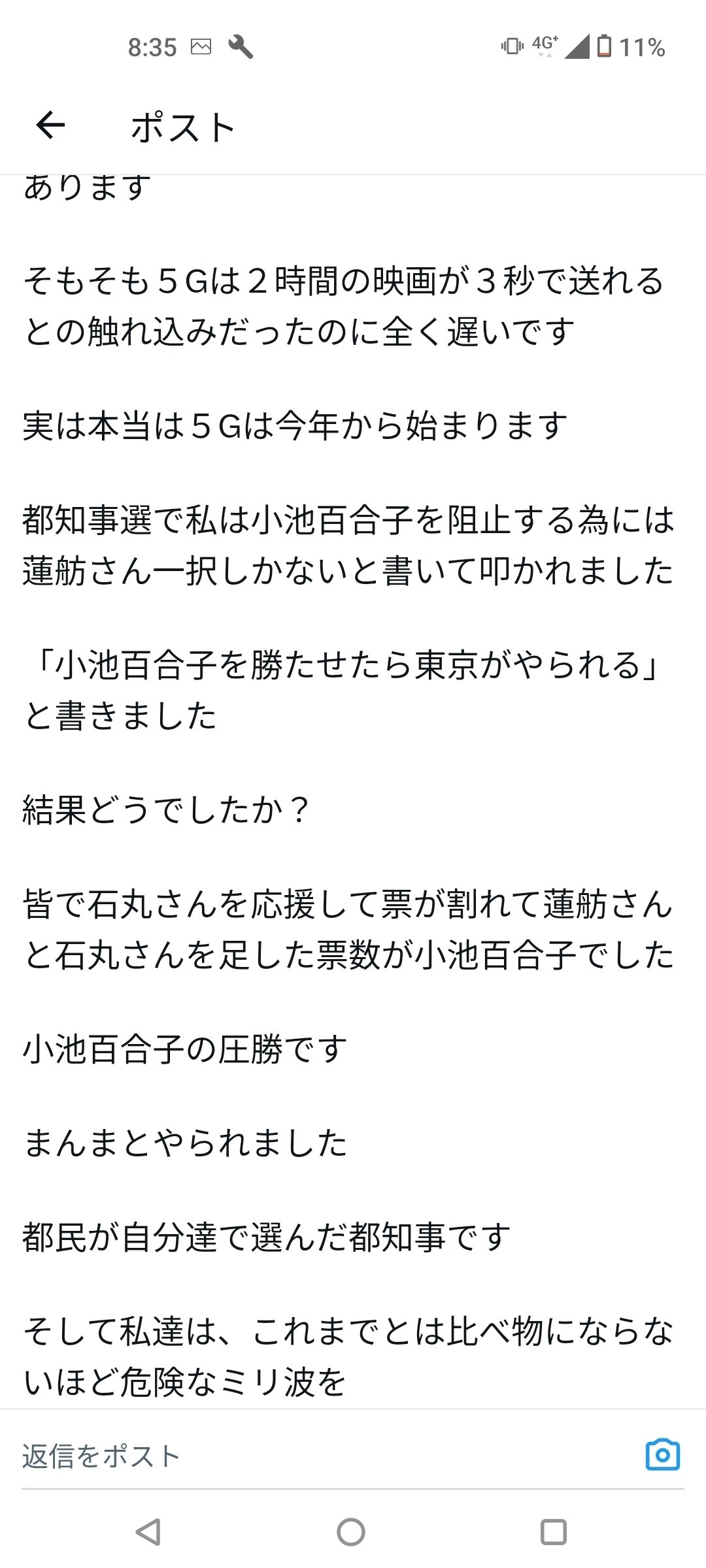The image size is (706, 1568).
Task: Tap the signal strength bars icon
Action: click(x=578, y=47)
